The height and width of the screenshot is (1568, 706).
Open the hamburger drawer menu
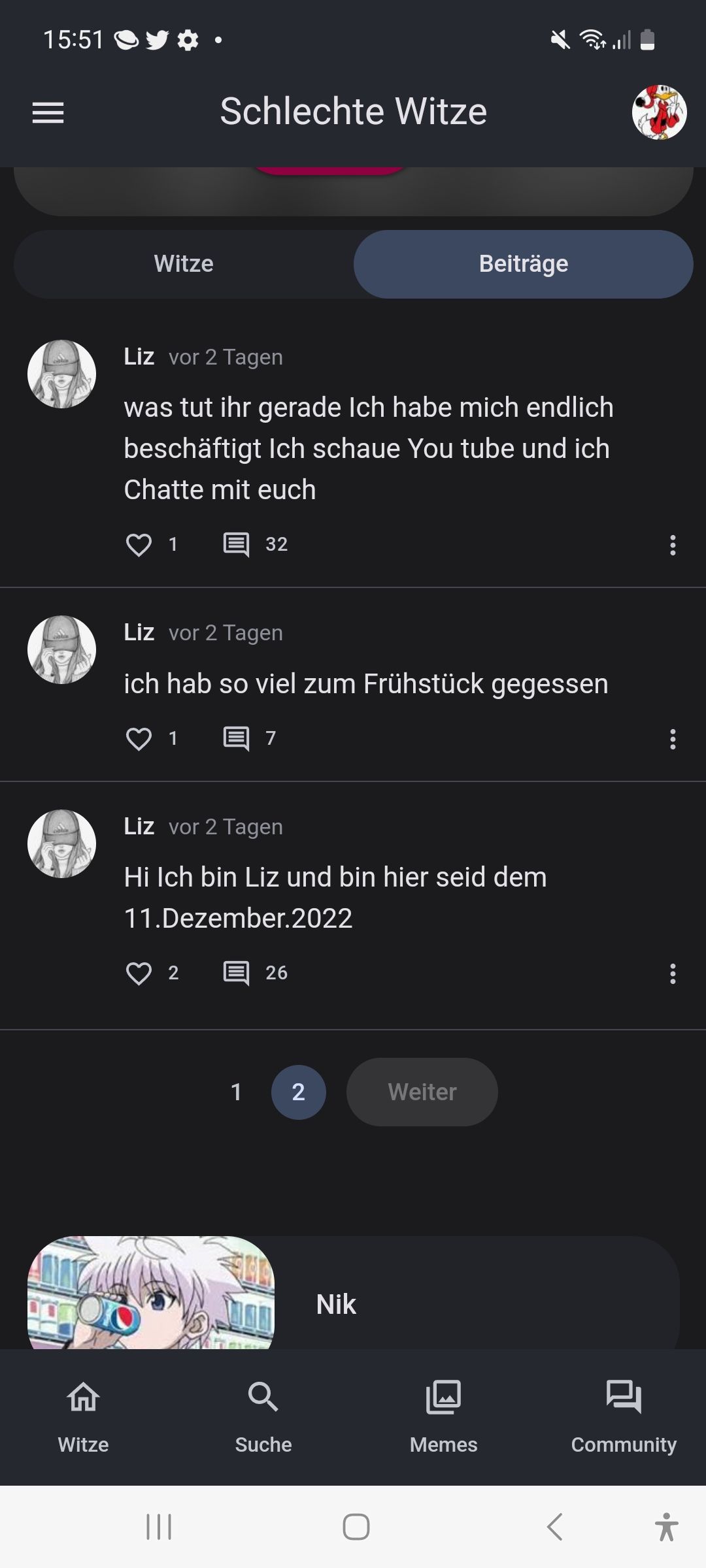tap(48, 112)
